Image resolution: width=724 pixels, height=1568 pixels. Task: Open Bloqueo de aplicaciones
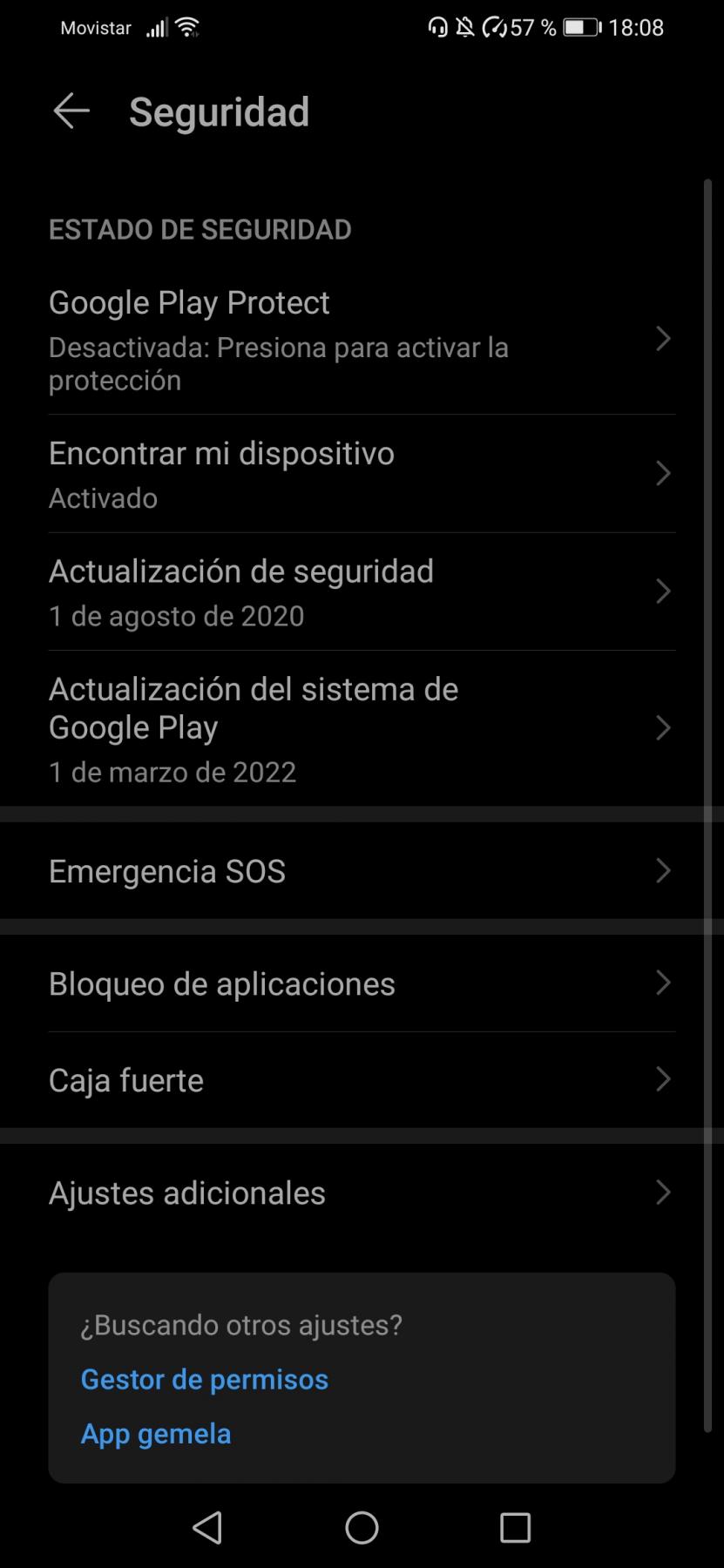click(x=362, y=983)
